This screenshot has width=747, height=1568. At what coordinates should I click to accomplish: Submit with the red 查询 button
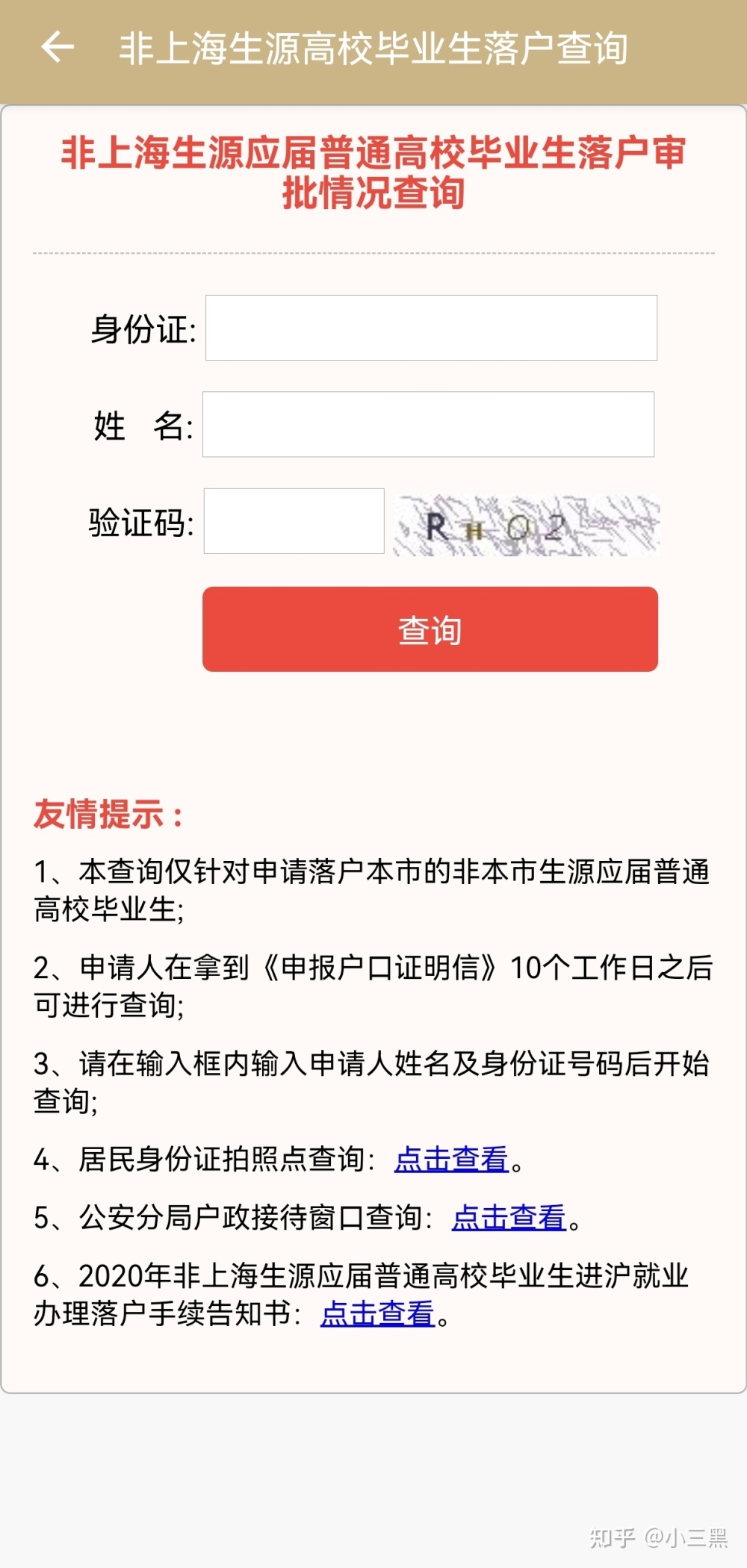coord(430,629)
